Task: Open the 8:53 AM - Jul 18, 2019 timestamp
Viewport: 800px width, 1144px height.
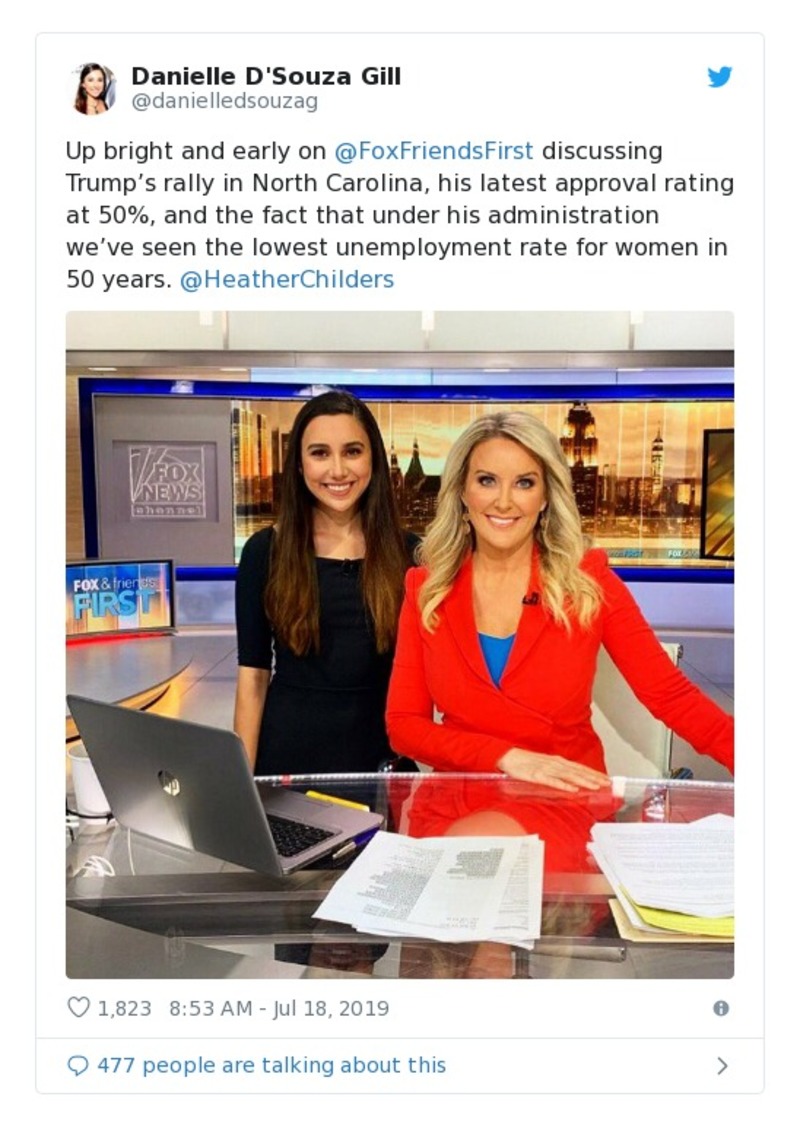Action: pos(279,1008)
